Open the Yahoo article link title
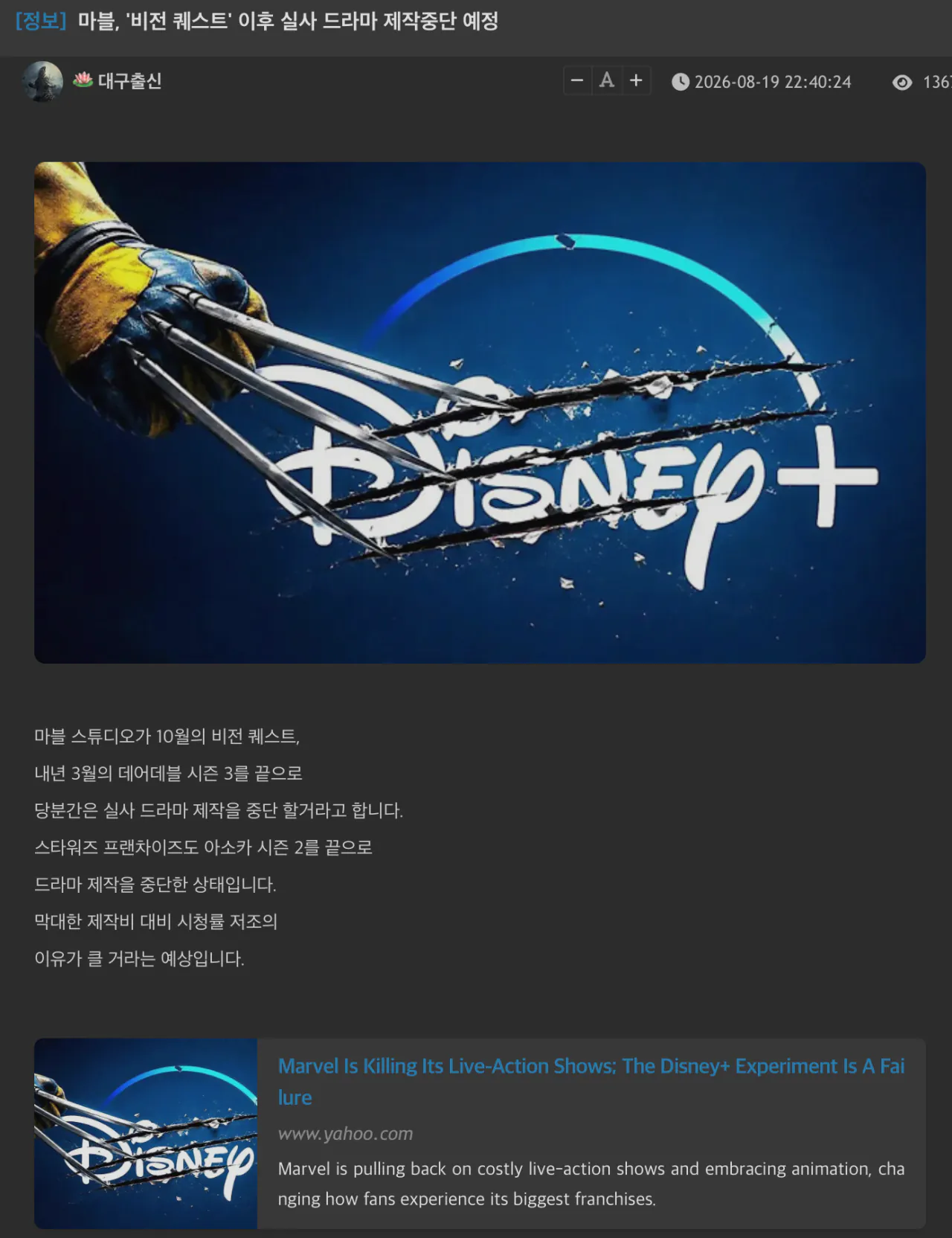The width and height of the screenshot is (952, 1238). [x=591, y=1081]
